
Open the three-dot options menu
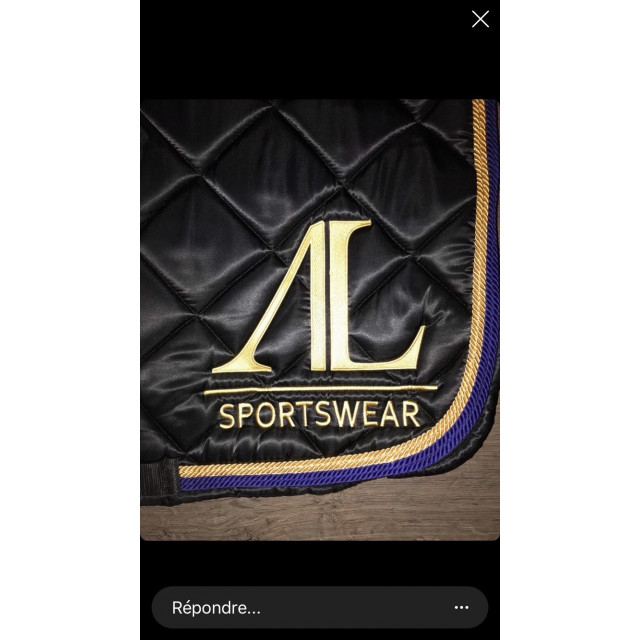(461, 607)
